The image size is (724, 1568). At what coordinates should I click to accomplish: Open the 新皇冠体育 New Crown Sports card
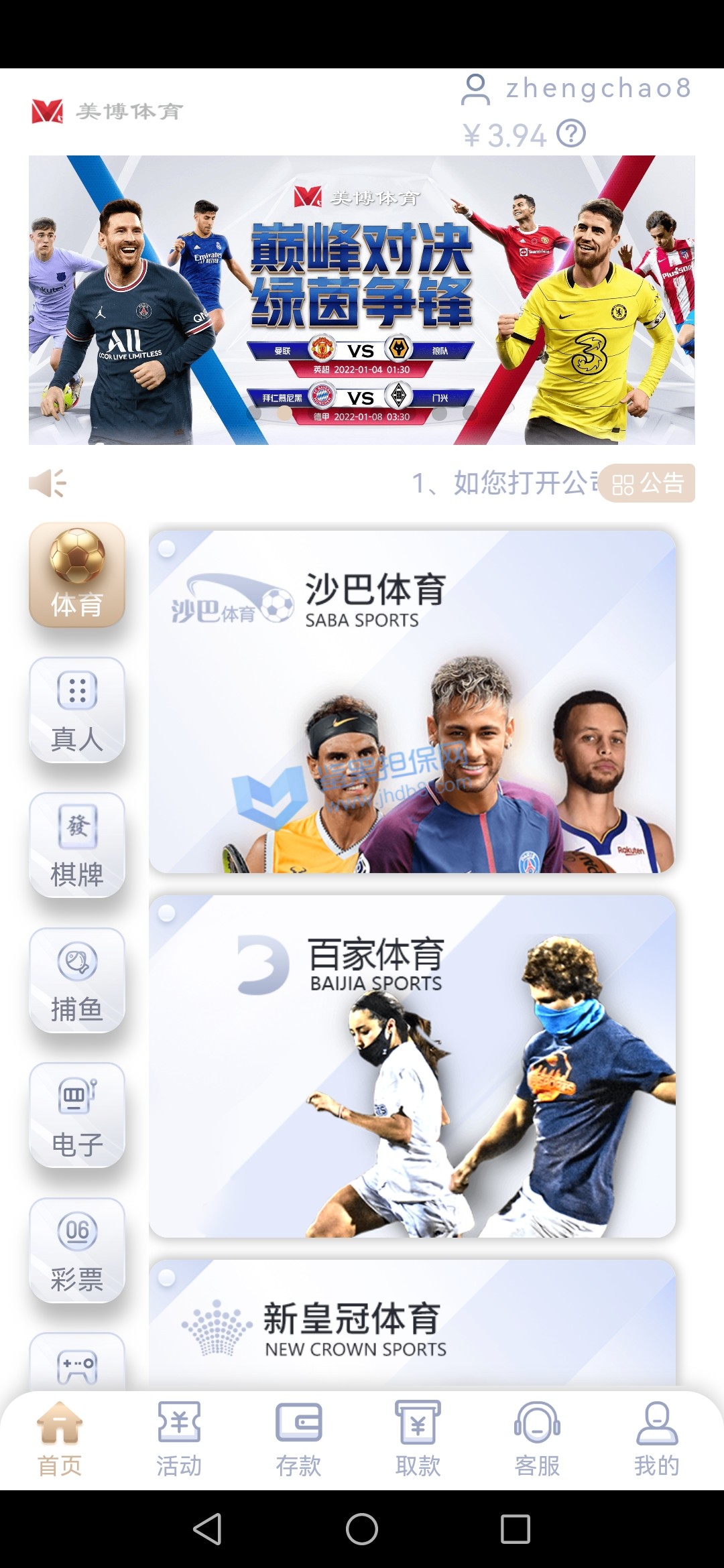(412, 1323)
